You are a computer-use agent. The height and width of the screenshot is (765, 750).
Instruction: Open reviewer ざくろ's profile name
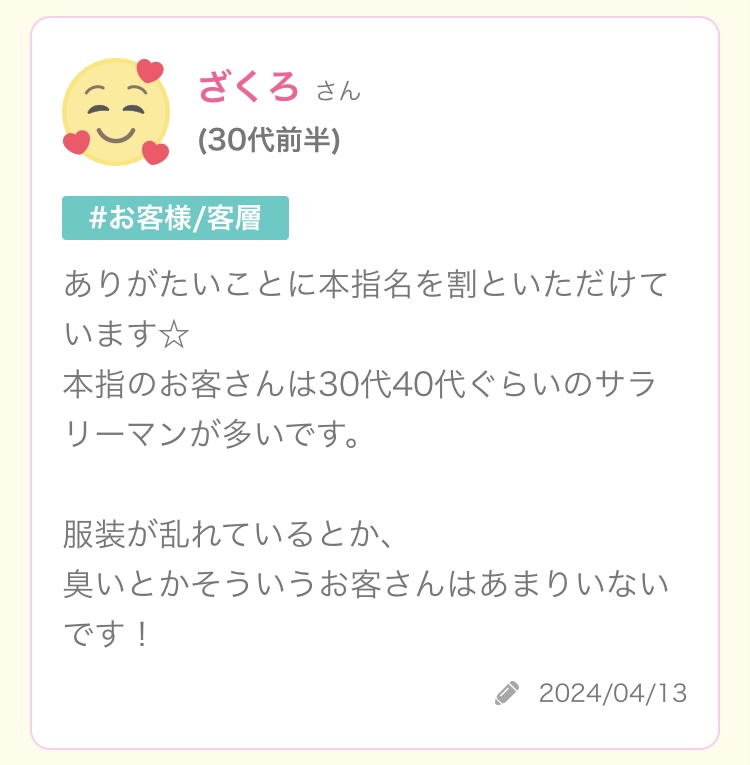pos(249,88)
